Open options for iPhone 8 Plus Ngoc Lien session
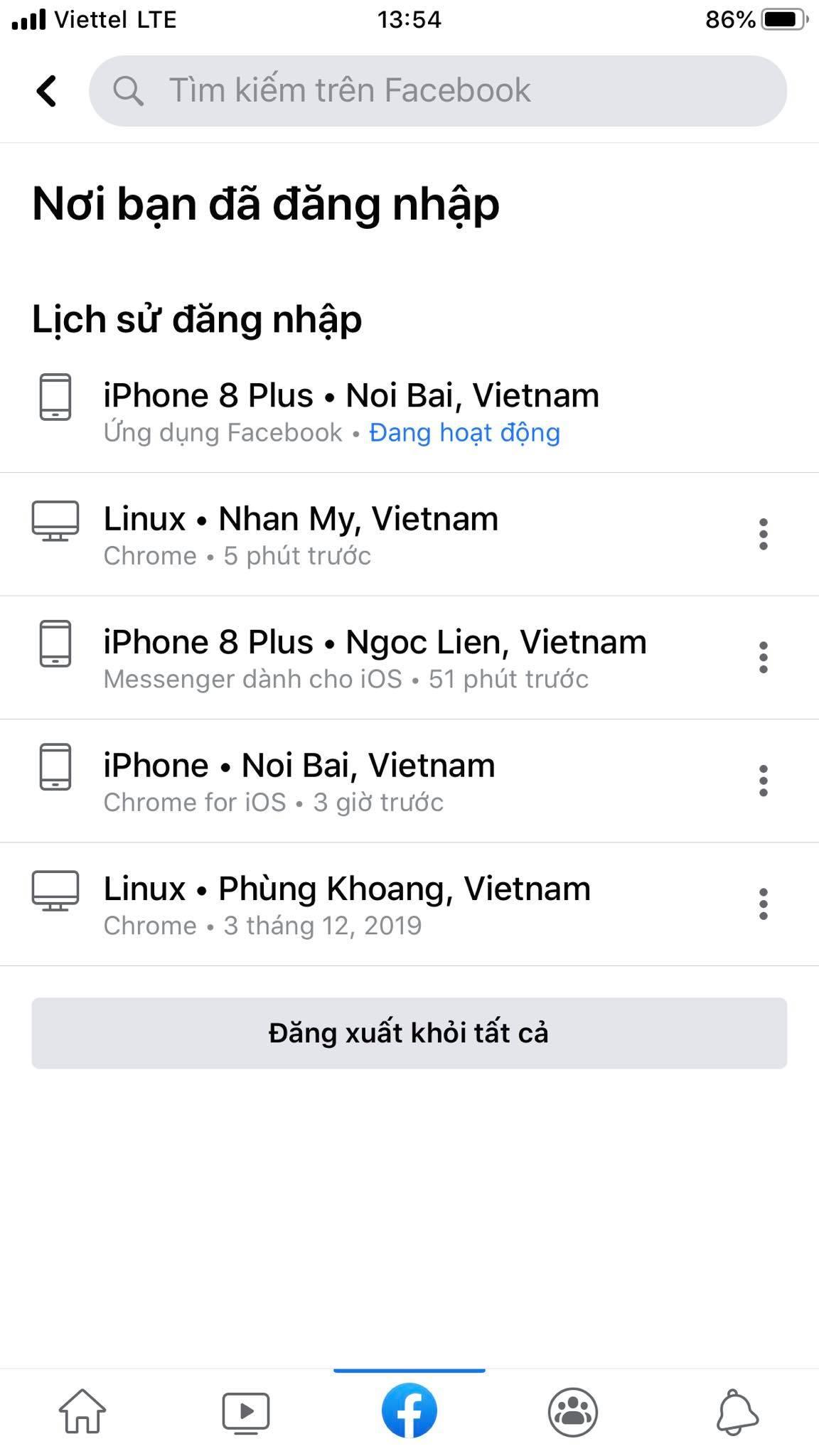This screenshot has height=1456, width=819. pyautogui.click(x=763, y=658)
